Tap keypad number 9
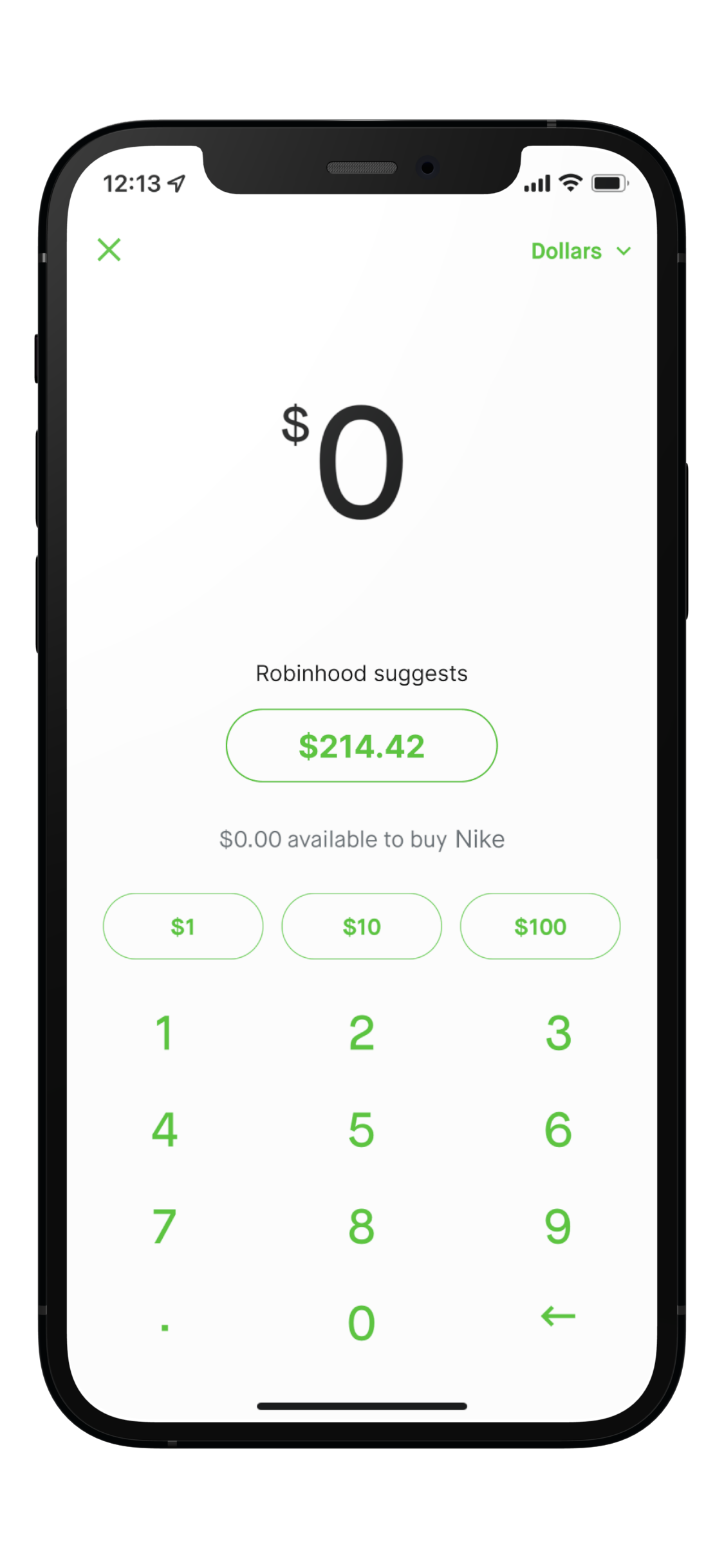 (x=558, y=1226)
